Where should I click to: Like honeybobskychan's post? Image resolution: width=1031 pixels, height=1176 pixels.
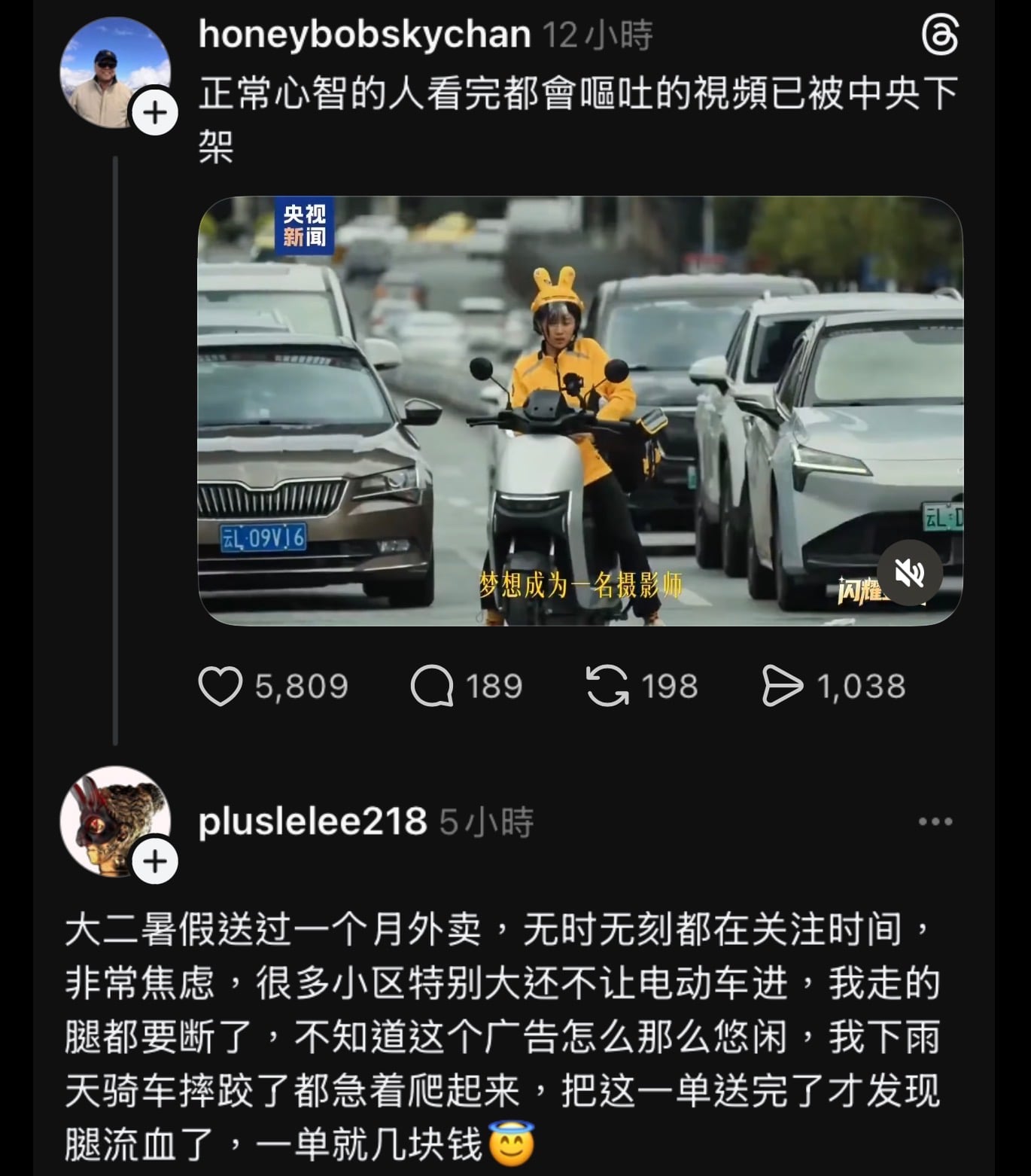click(x=220, y=686)
